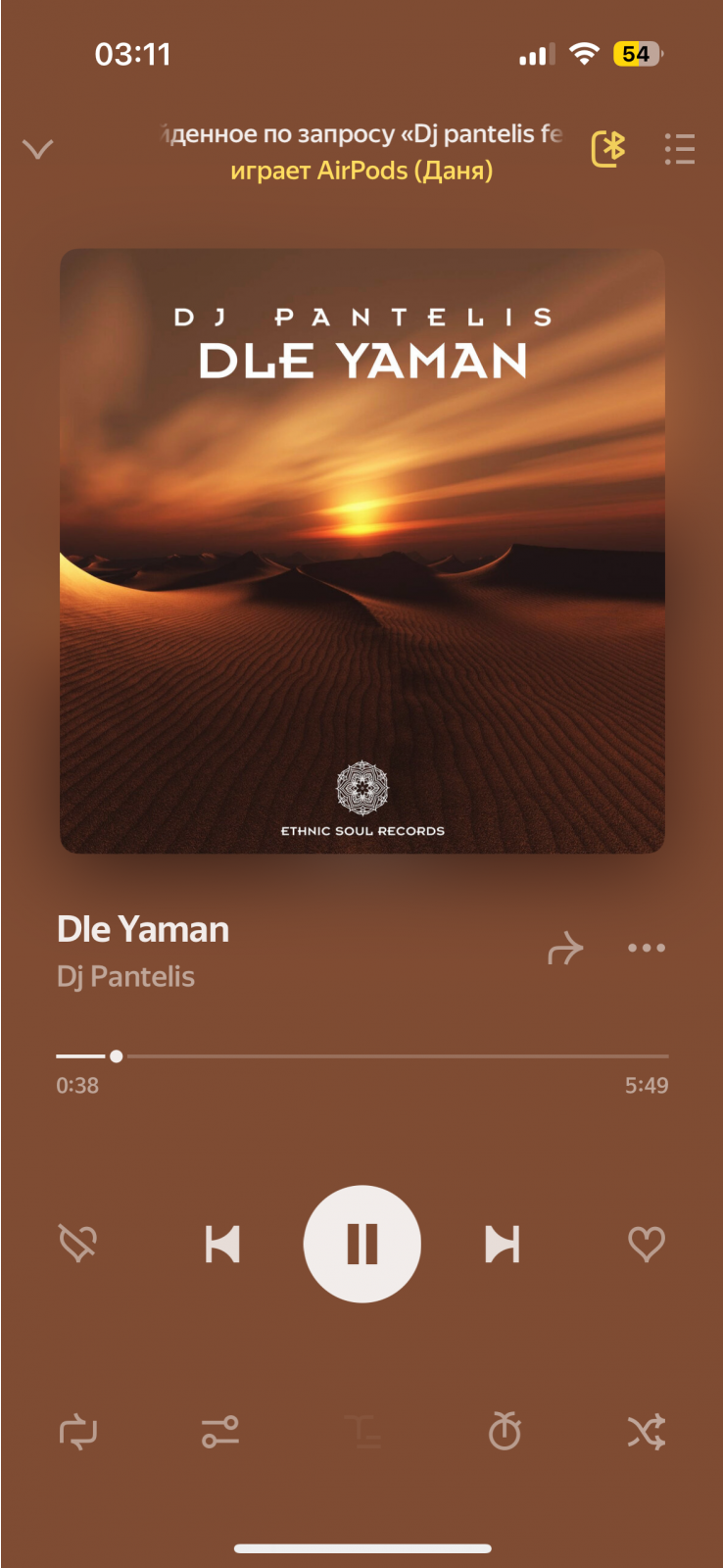The width and height of the screenshot is (723, 1568).
Task: Open the Dj Pantelis artist page
Action: coord(126,977)
